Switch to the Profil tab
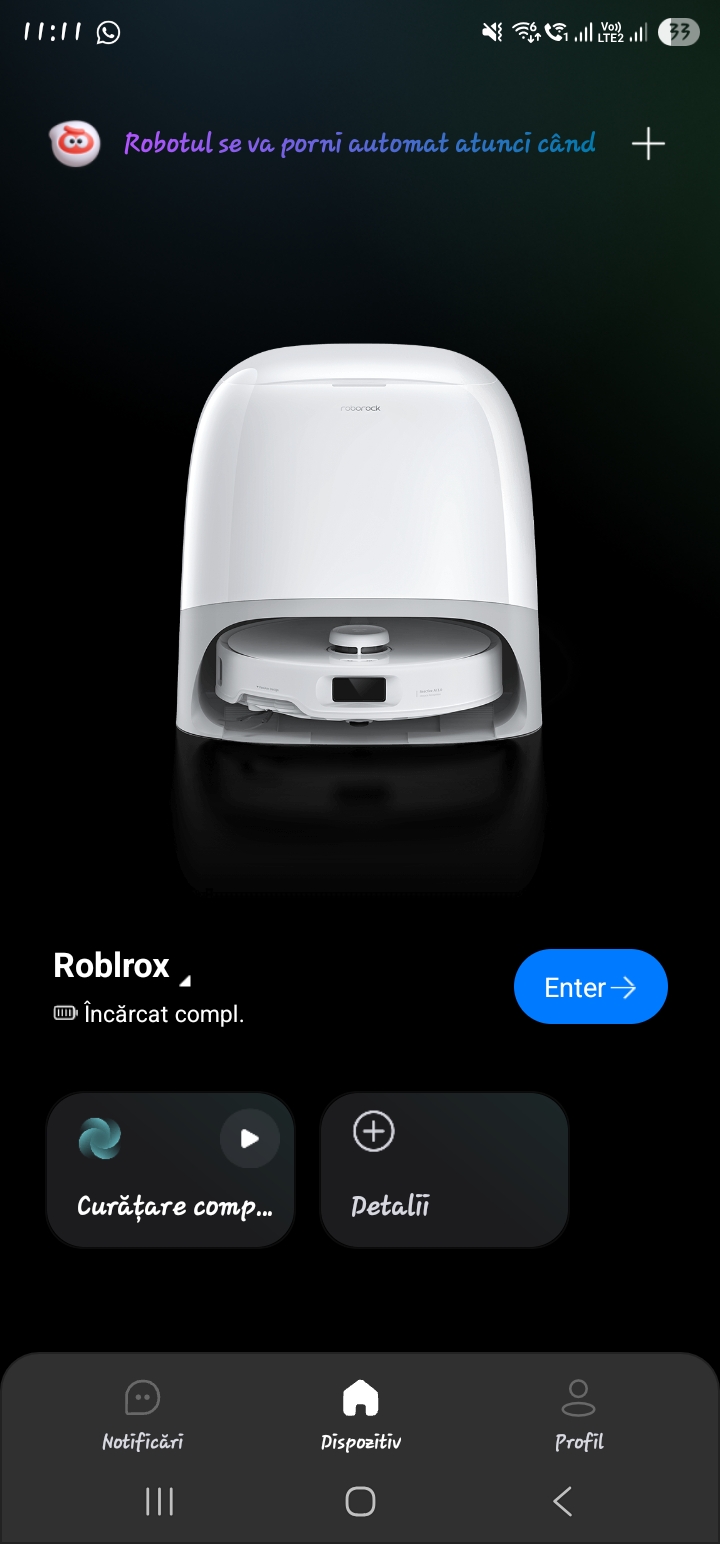 579,1415
